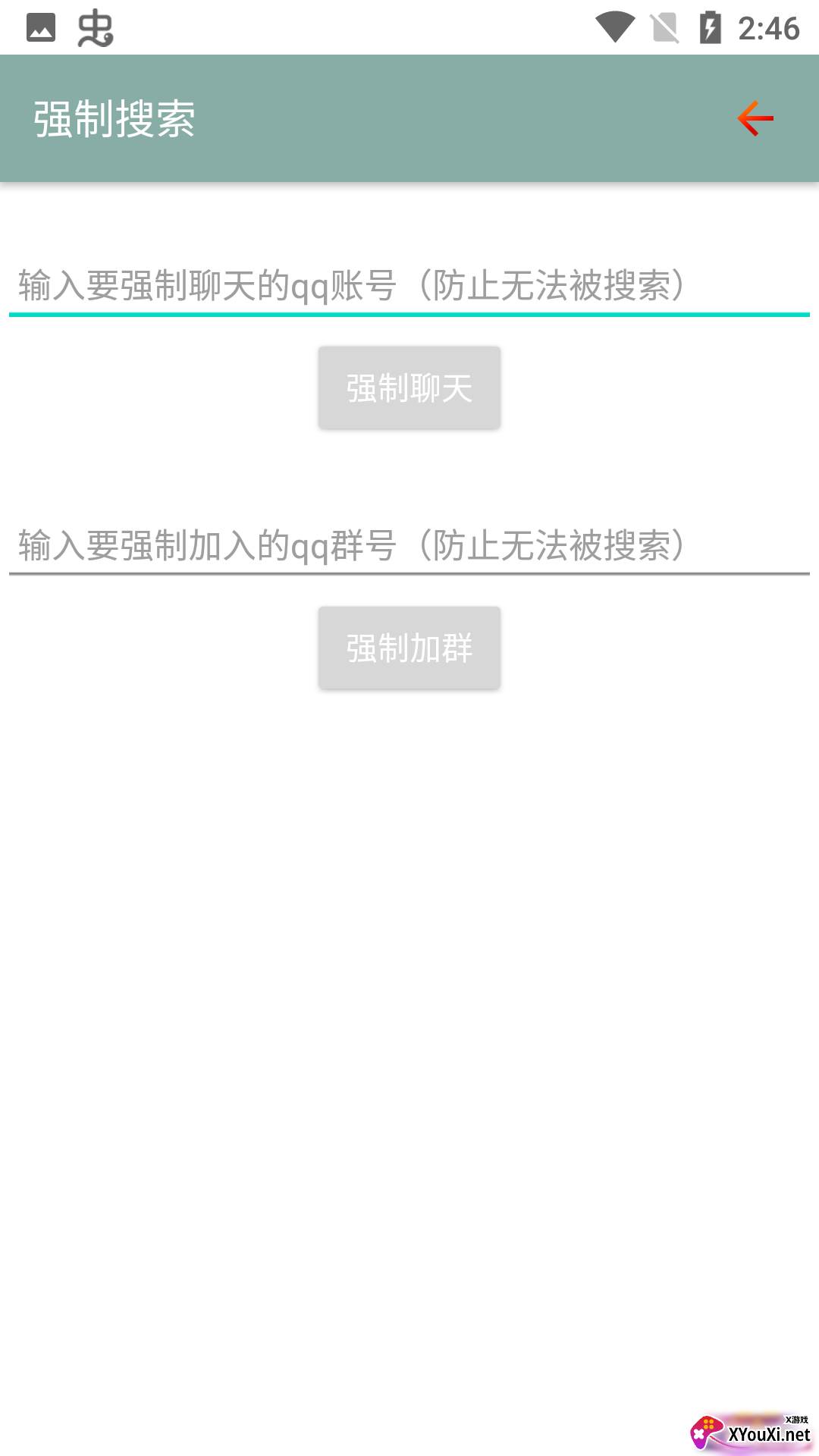The height and width of the screenshot is (1456, 819).
Task: Focus the QQ group number input field
Action: coord(409,546)
